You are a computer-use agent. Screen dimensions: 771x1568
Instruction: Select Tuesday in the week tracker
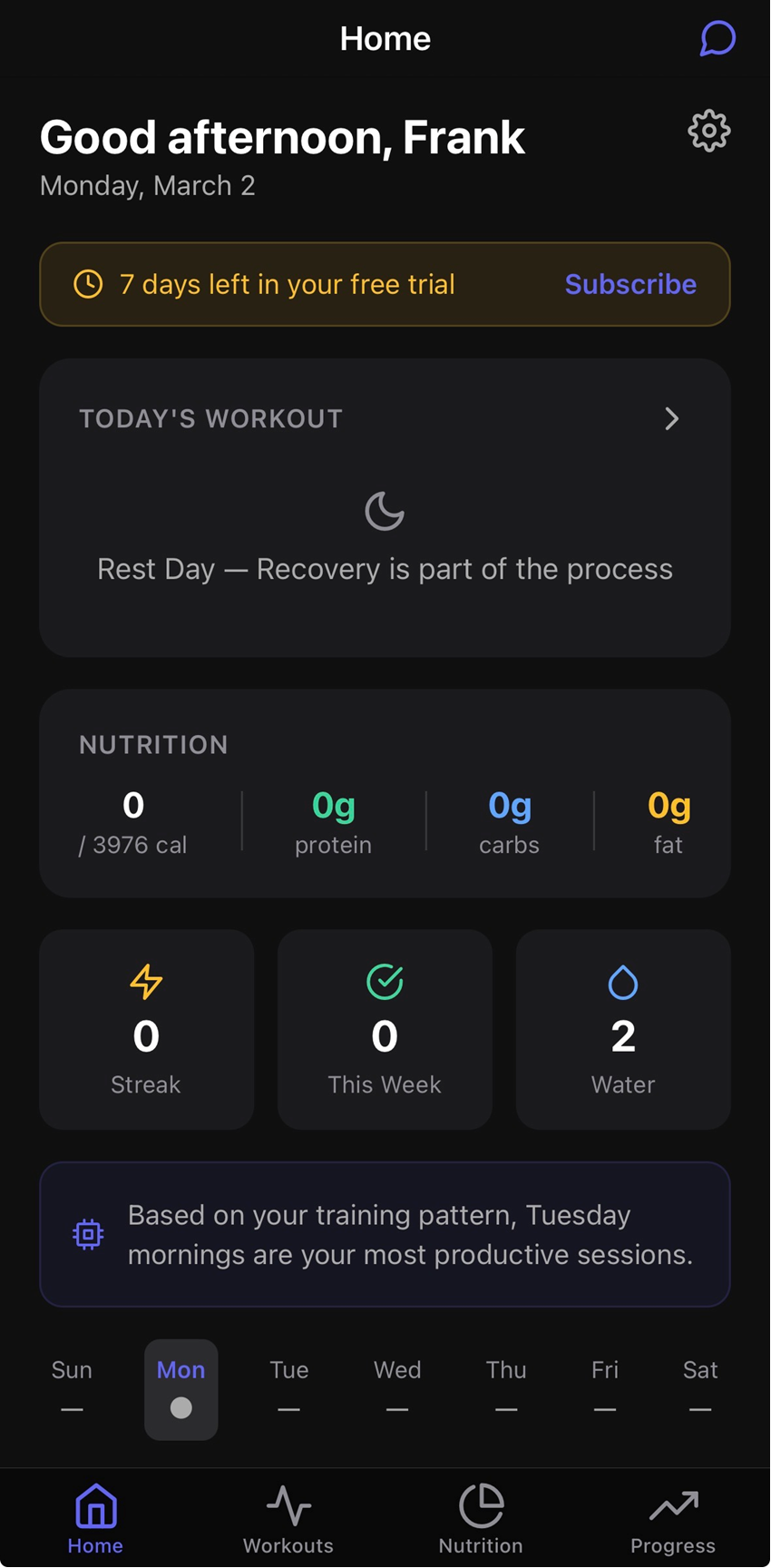tap(288, 1390)
